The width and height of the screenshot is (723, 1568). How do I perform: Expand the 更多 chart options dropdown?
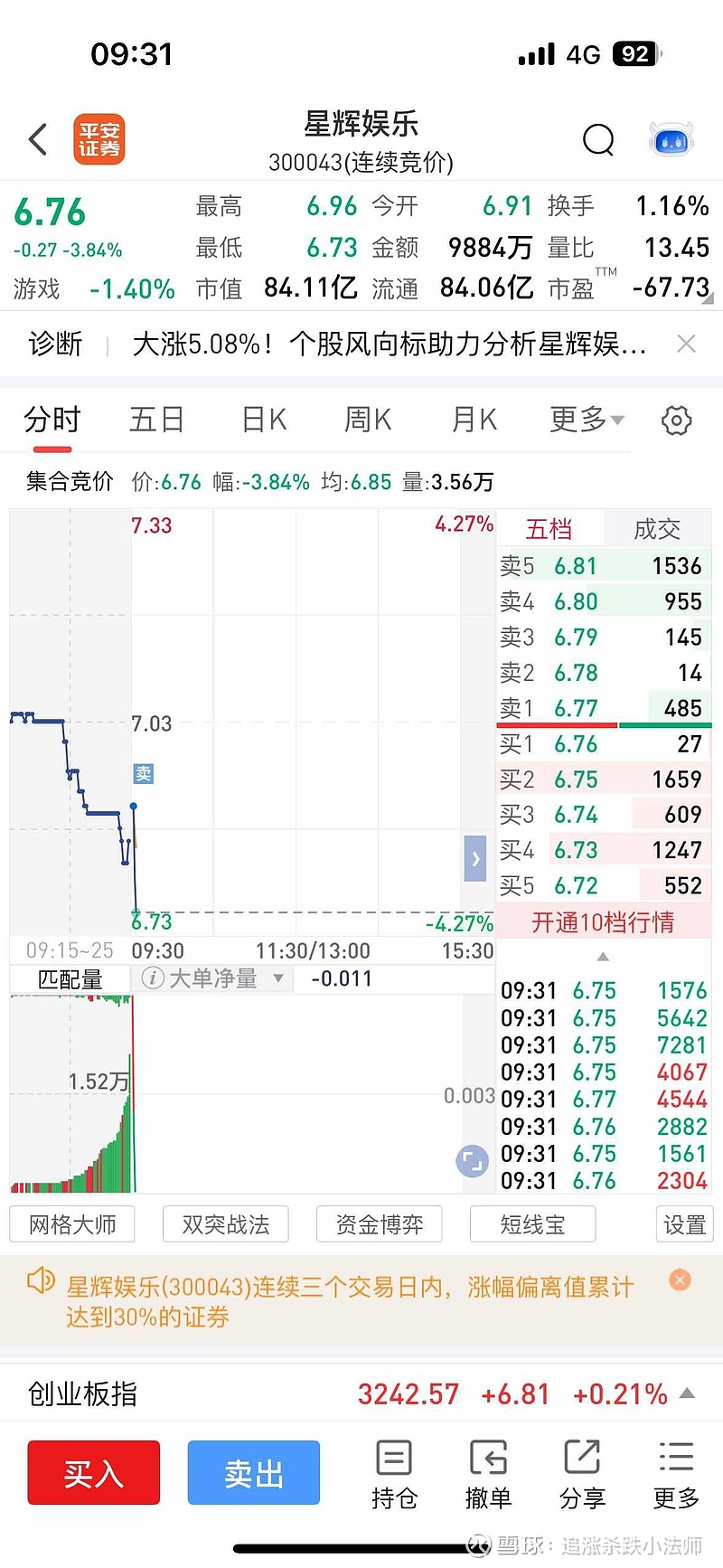point(587,420)
